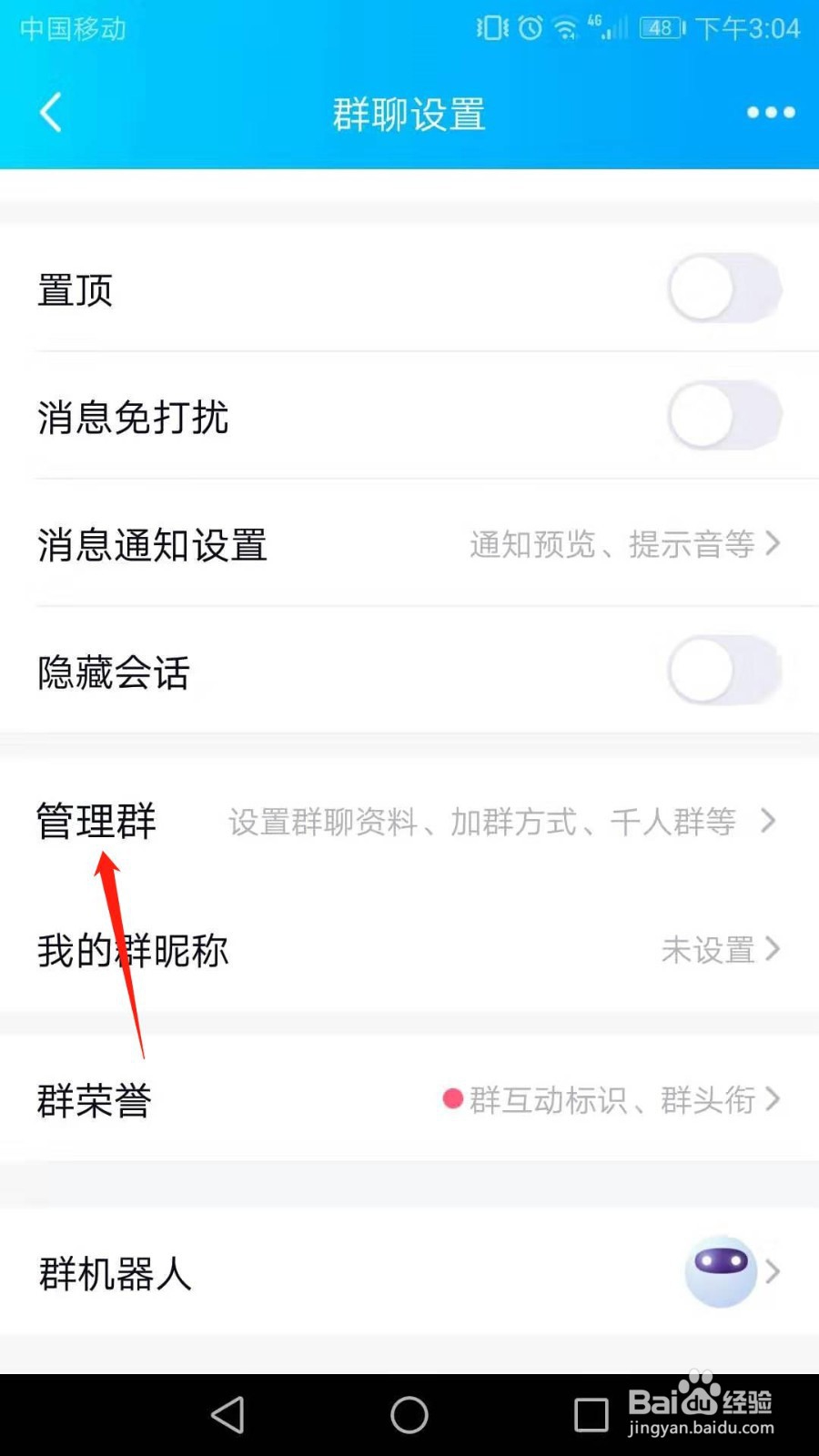Viewport: 819px width, 1456px height.
Task: Open the three-dot overflow menu
Action: 769,112
